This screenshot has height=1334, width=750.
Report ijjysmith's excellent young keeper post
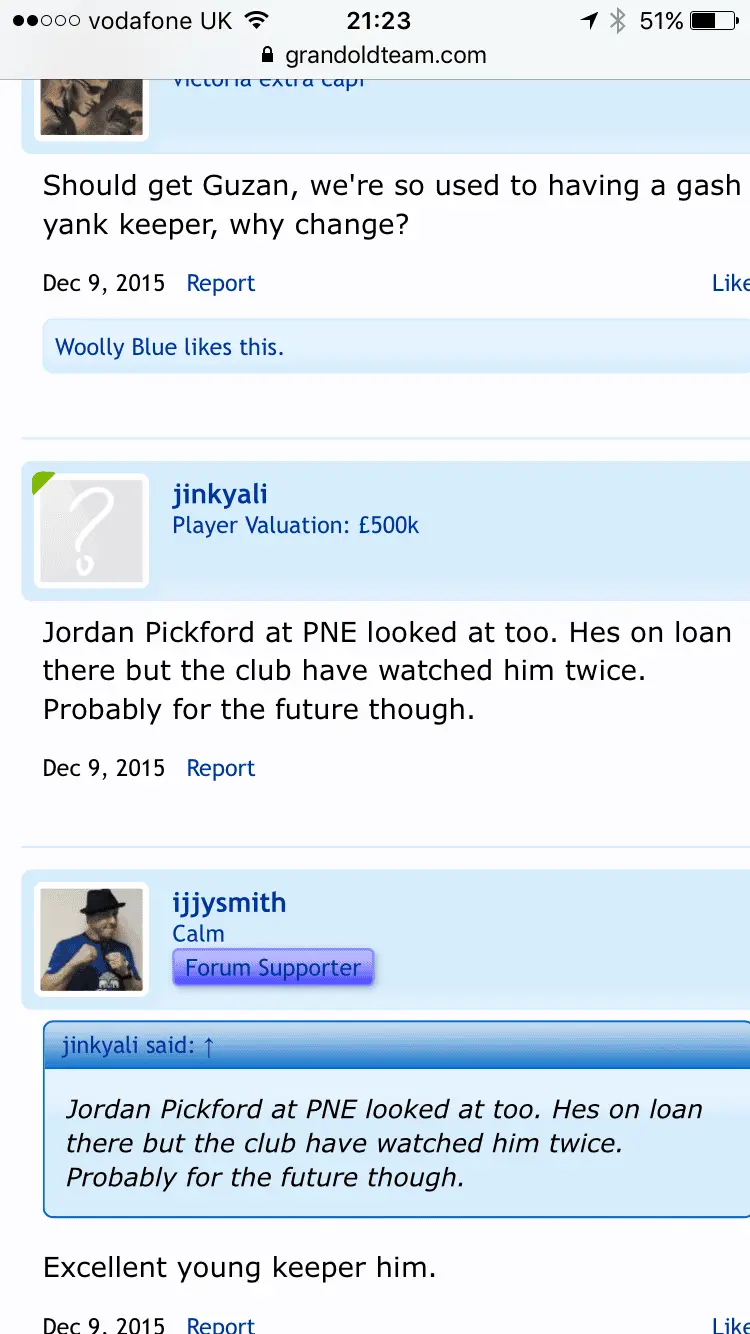pyautogui.click(x=221, y=1324)
